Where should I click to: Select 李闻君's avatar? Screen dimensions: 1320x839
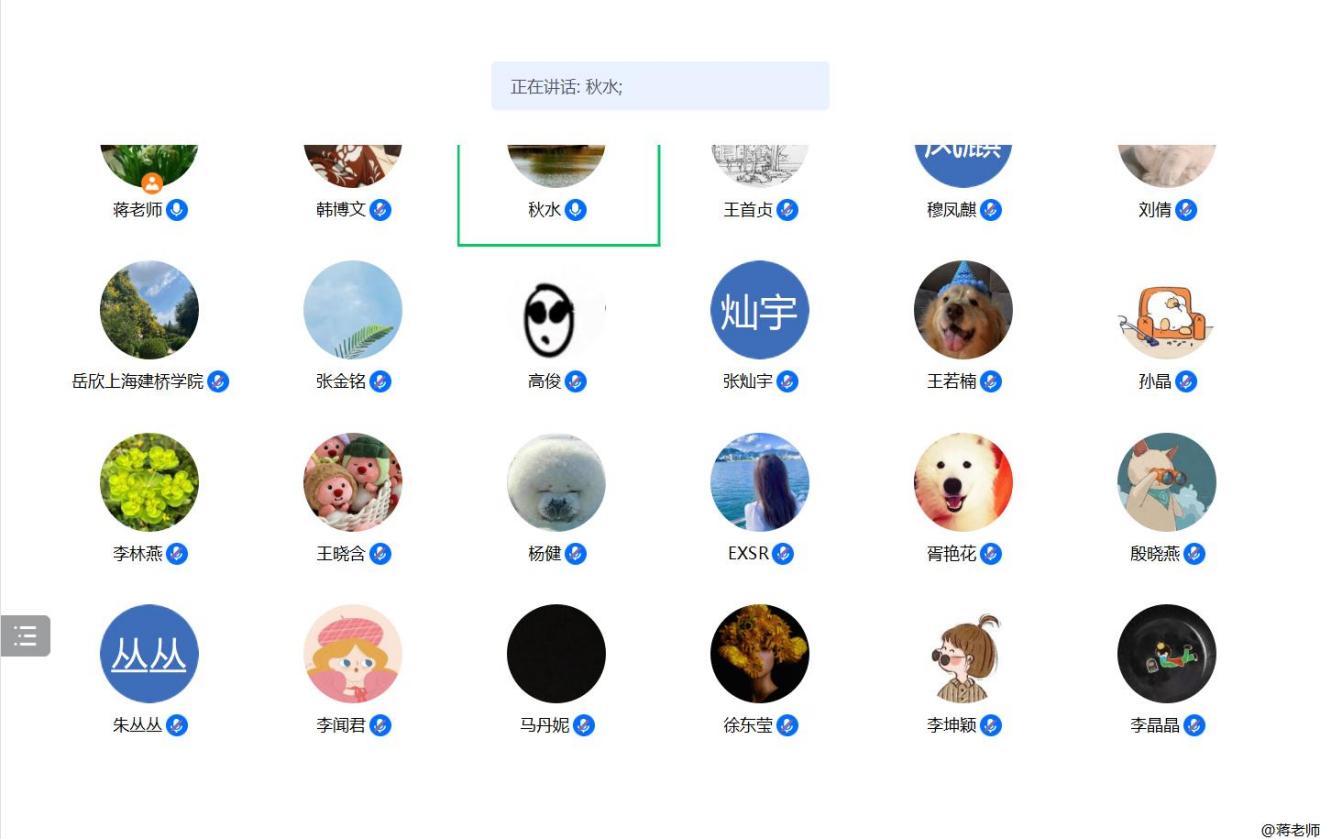coord(352,655)
